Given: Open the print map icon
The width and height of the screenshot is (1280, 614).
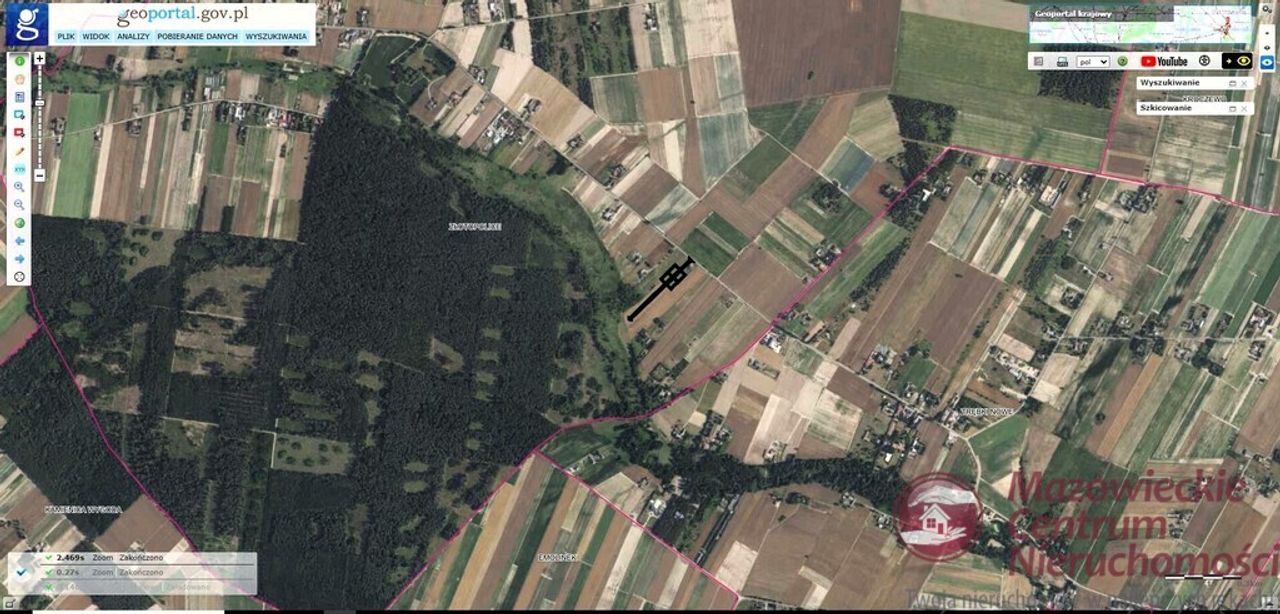Looking at the screenshot, I should [1062, 61].
